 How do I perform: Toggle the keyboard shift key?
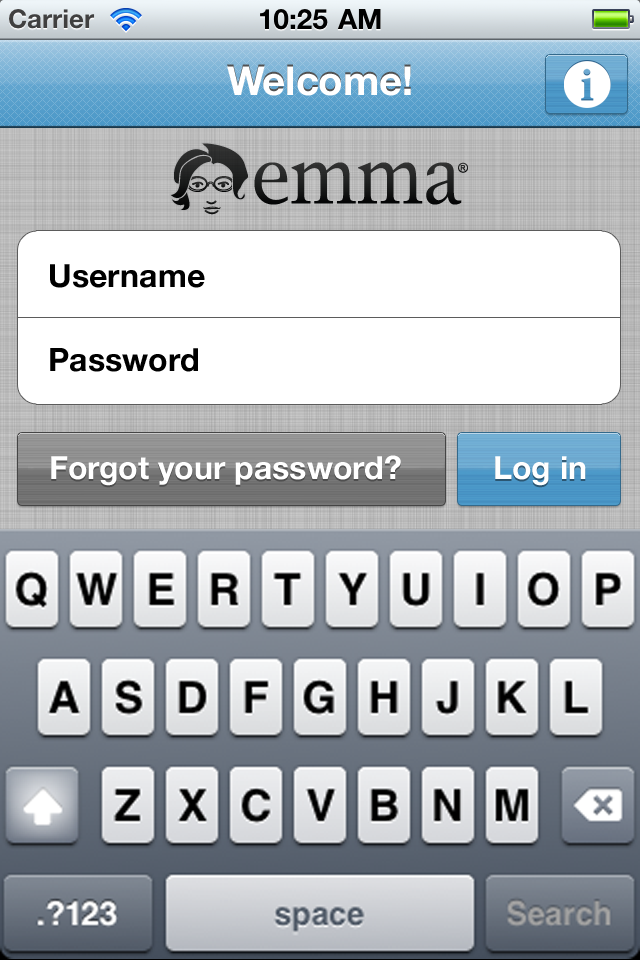[42, 805]
